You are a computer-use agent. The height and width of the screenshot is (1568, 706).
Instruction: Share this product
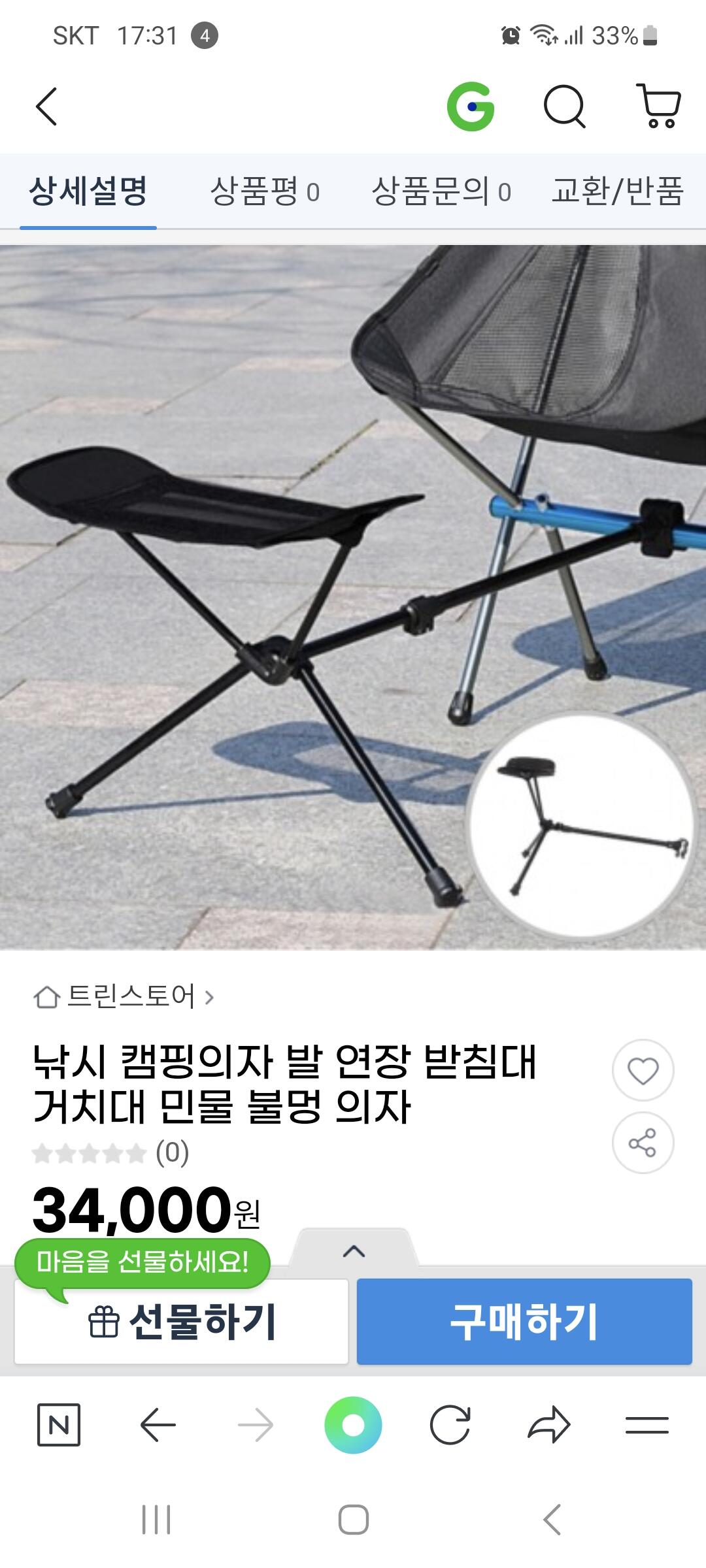coord(643,1143)
